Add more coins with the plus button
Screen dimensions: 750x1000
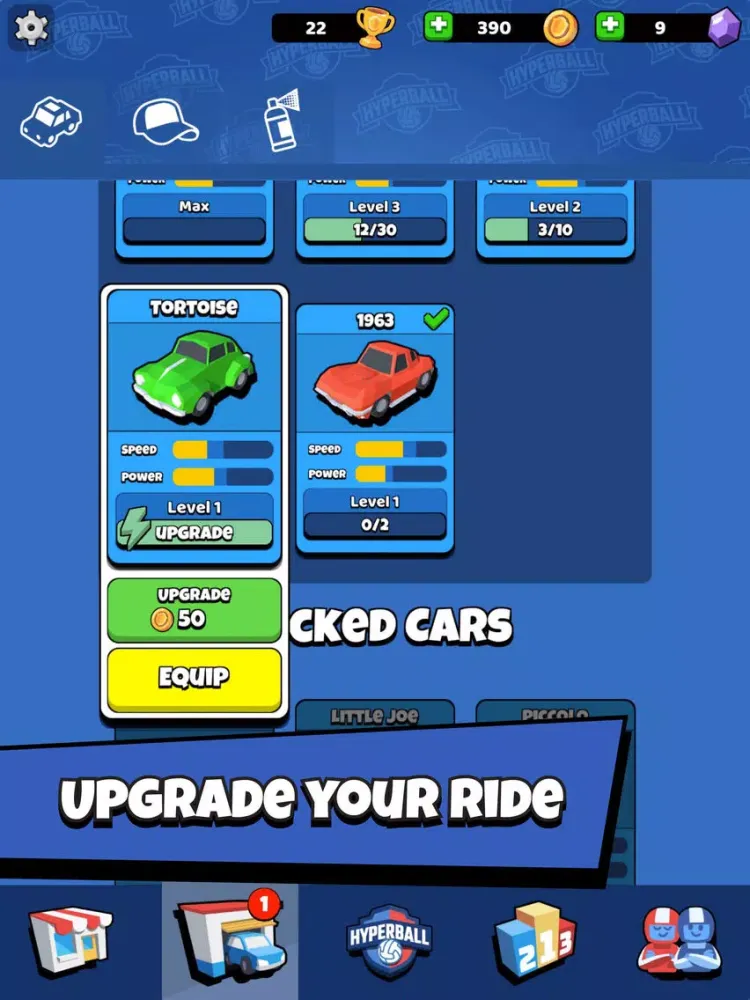click(x=438, y=27)
